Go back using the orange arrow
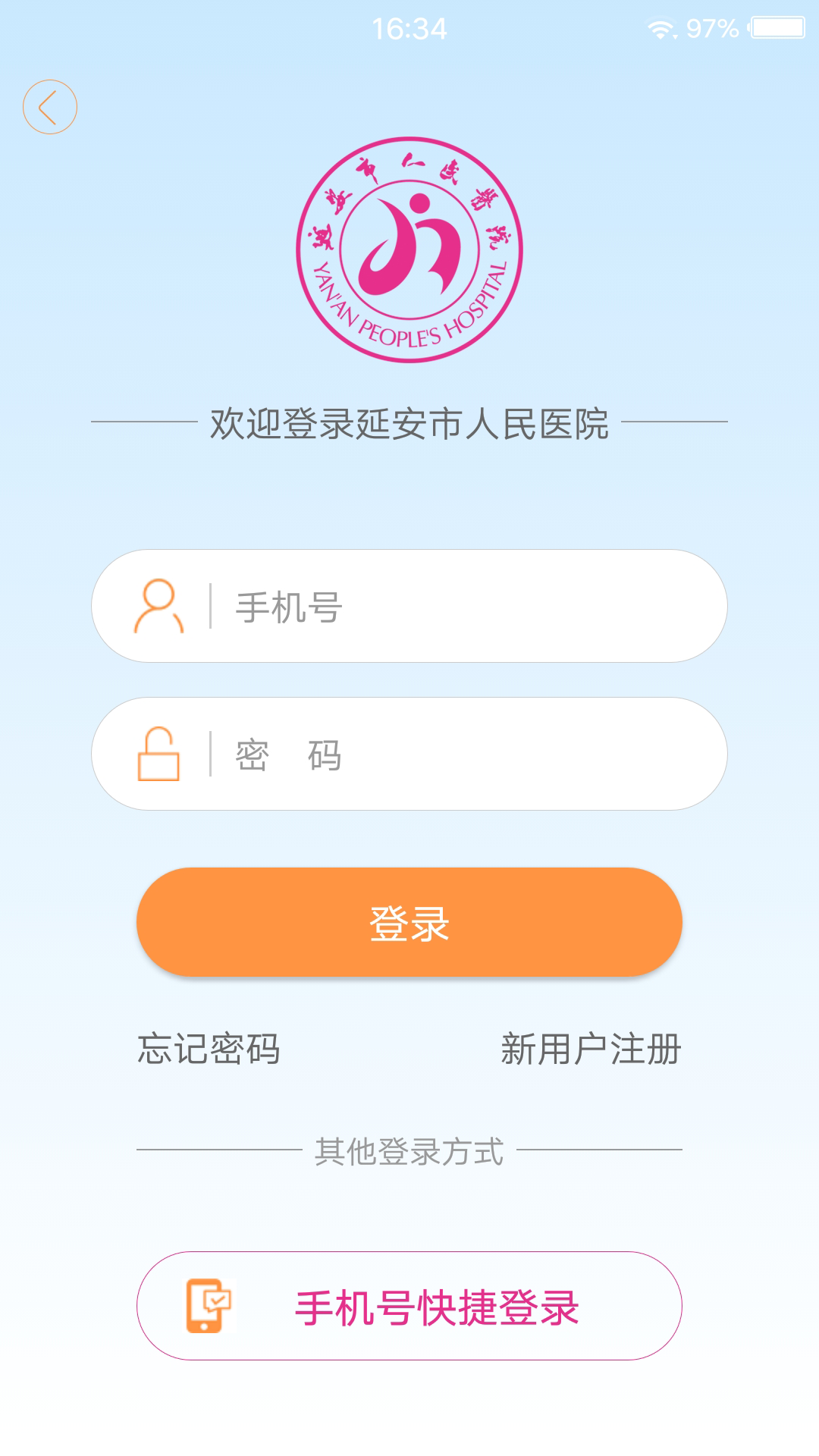This screenshot has height=1456, width=819. (x=50, y=107)
